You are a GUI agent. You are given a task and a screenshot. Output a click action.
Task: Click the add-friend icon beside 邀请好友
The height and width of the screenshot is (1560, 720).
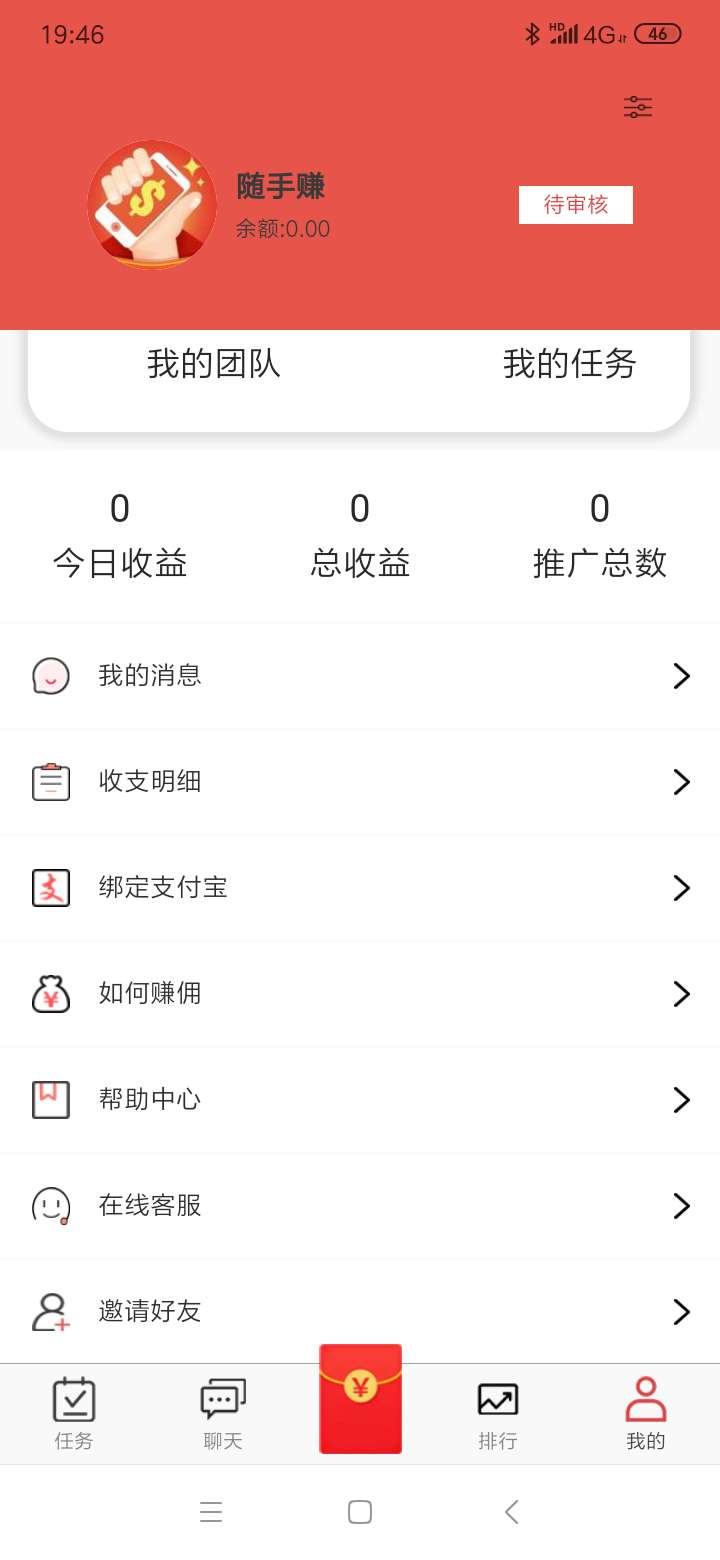[x=50, y=1311]
